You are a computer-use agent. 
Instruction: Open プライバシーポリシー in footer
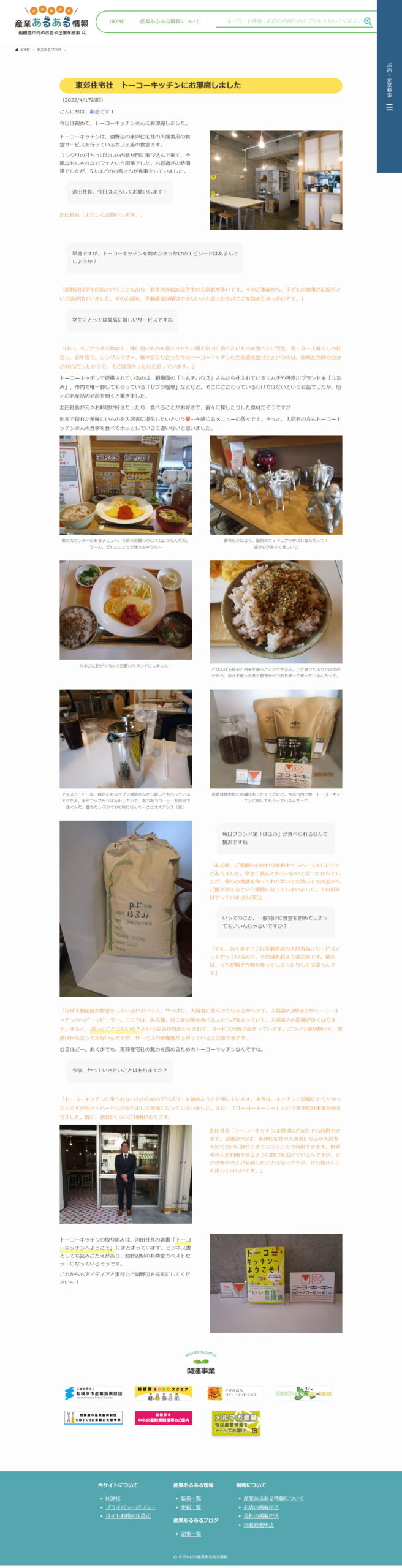pos(130,1507)
